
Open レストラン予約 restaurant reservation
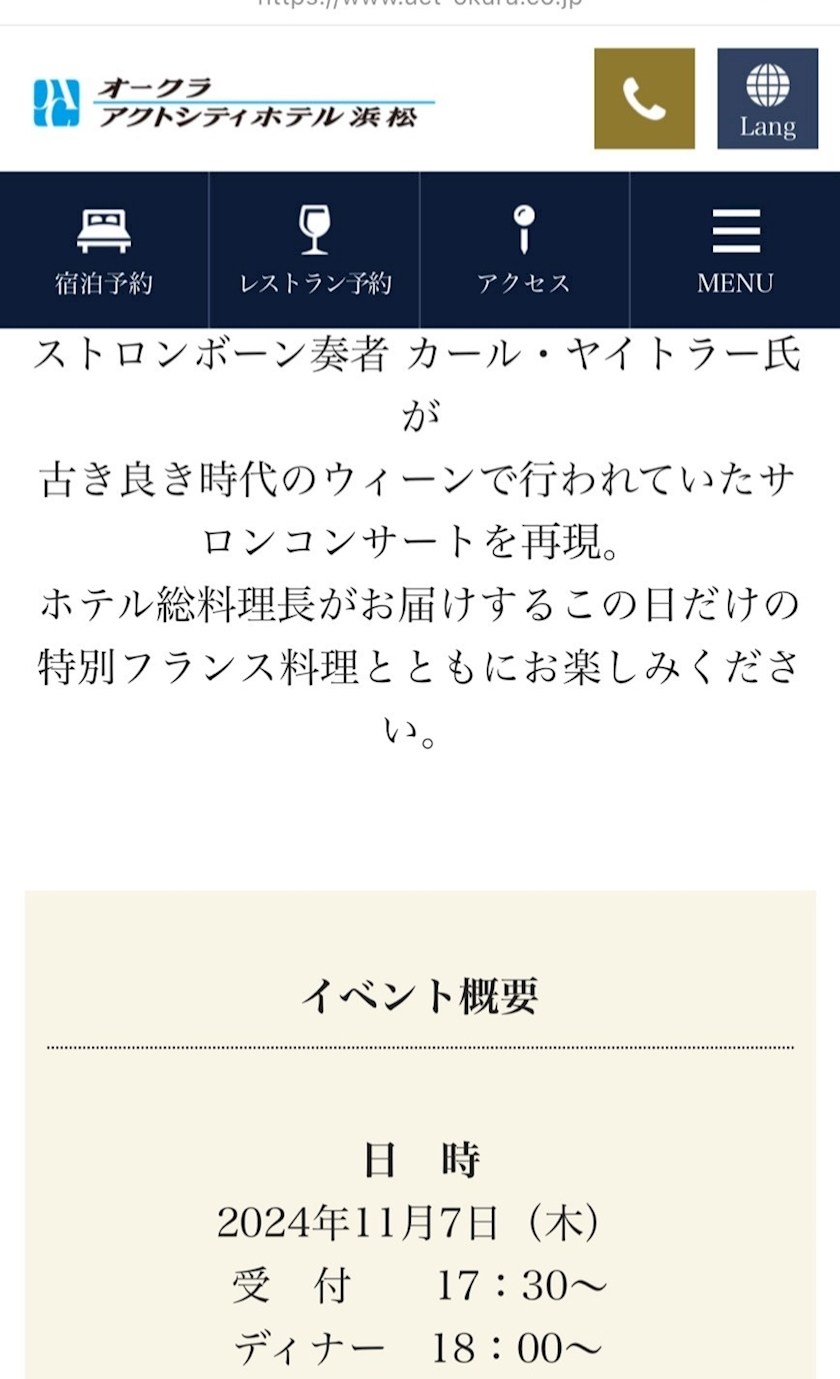point(315,250)
